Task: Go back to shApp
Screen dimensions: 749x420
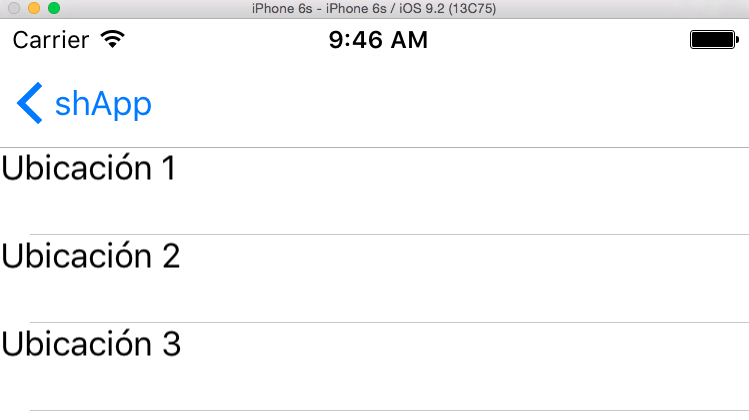Action: point(84,104)
